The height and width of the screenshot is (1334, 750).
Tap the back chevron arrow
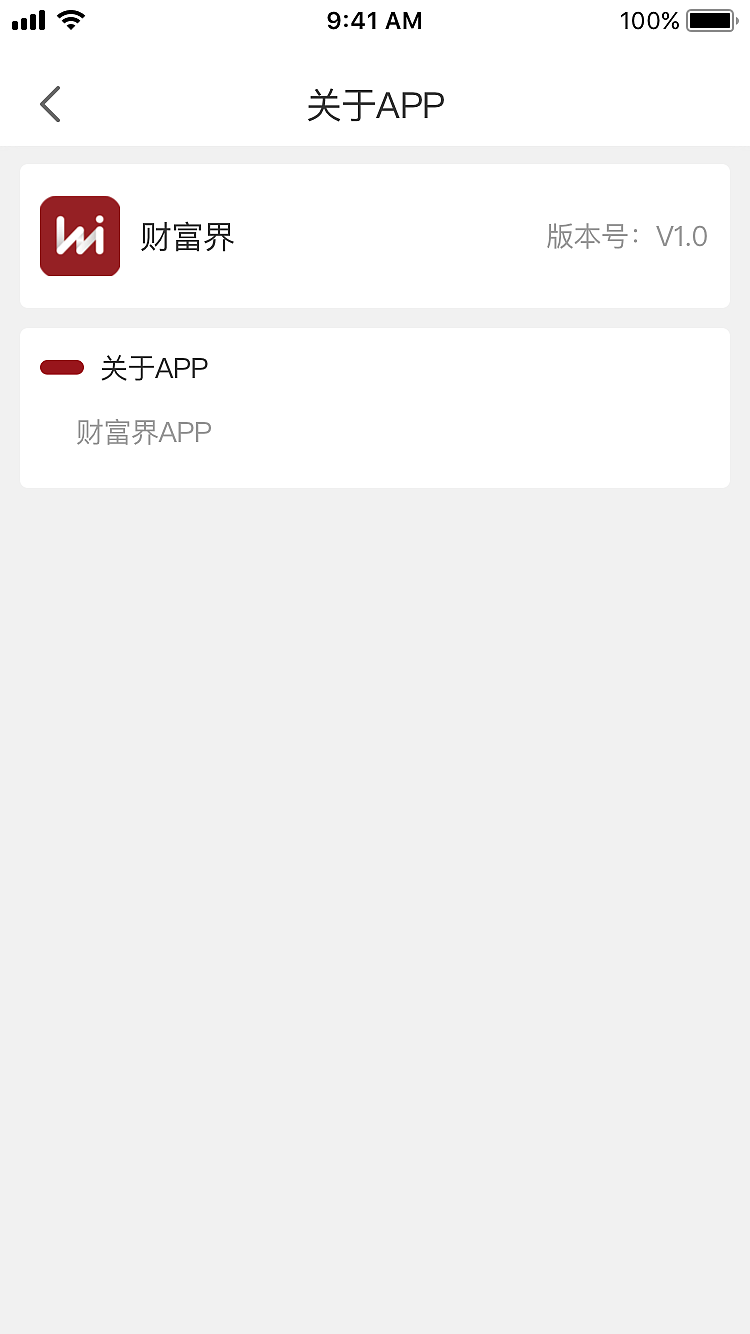click(x=50, y=104)
